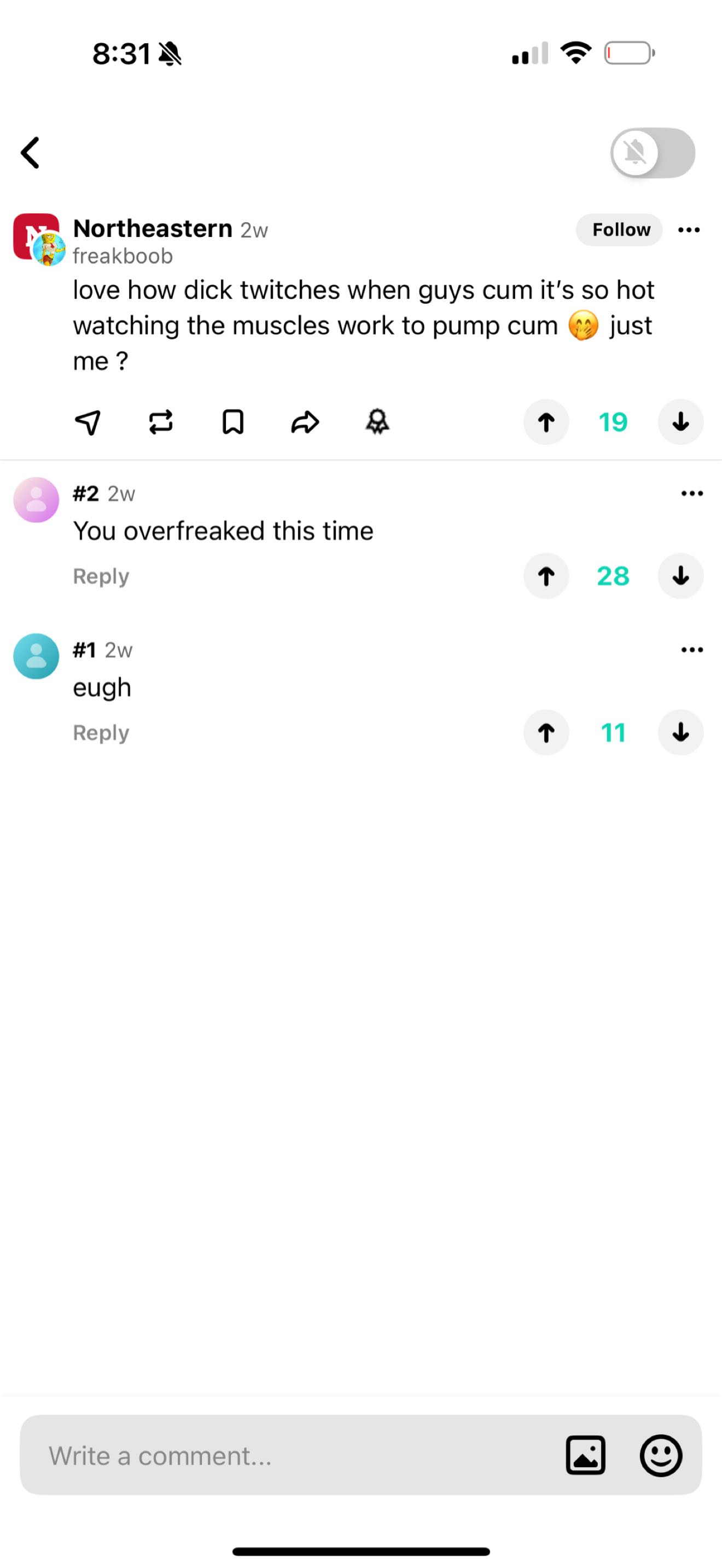Viewport: 722px width, 1568px height.
Task: Share the post with the curved arrow
Action: [305, 422]
